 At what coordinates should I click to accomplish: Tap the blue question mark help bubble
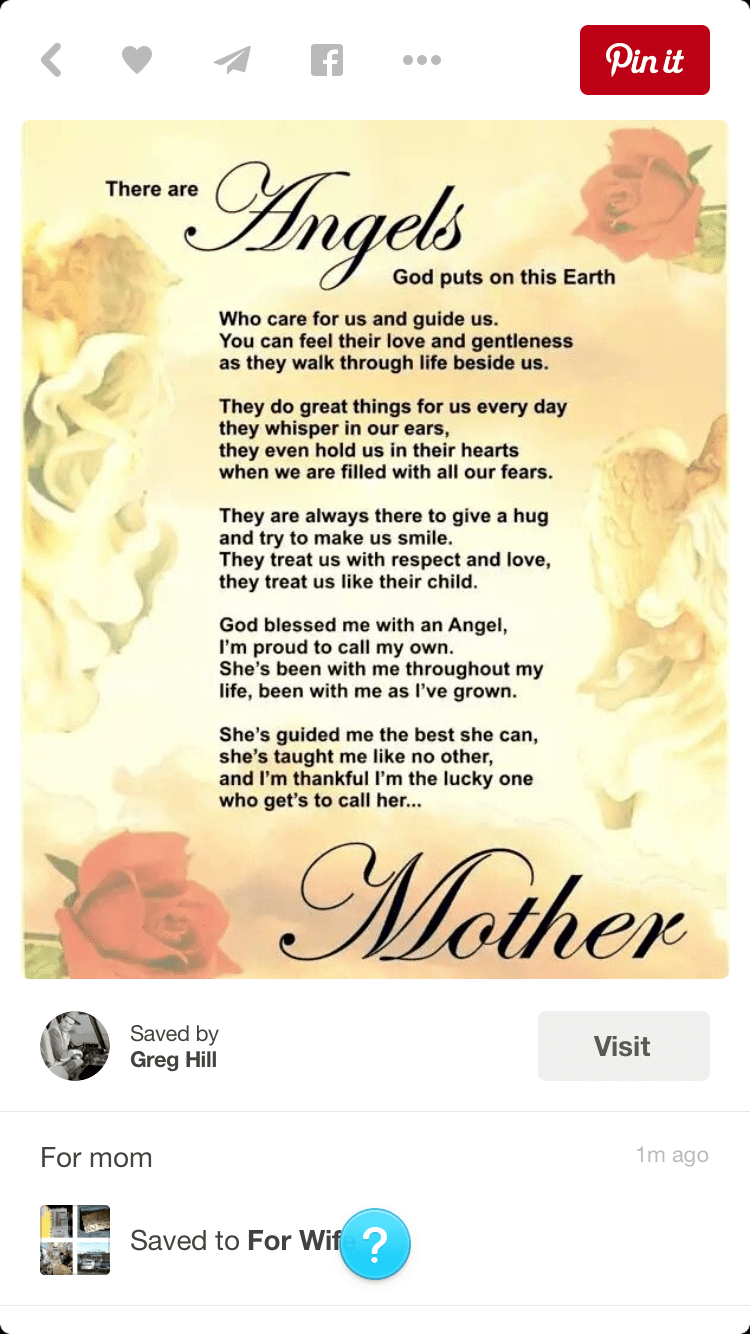click(375, 1244)
